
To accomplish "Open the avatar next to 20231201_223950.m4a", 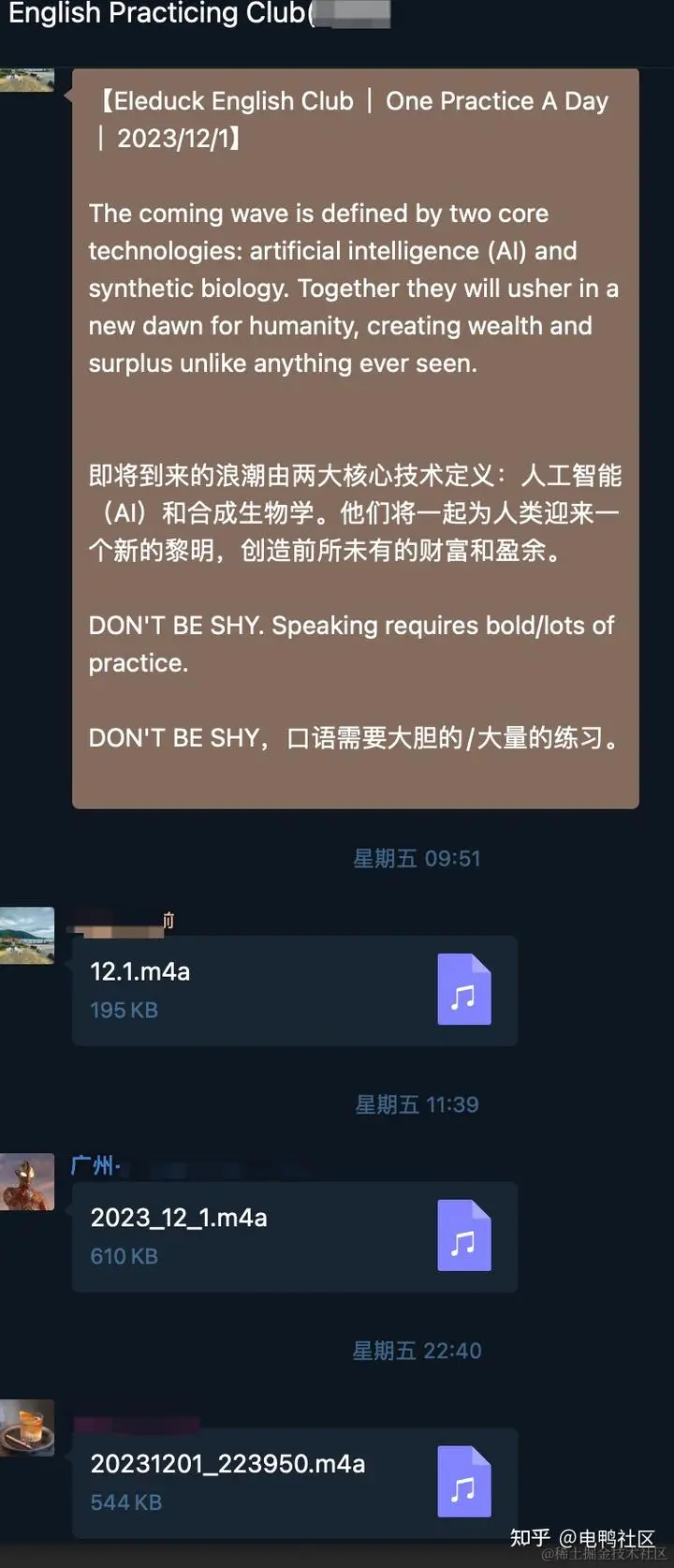I will pos(27,1427).
